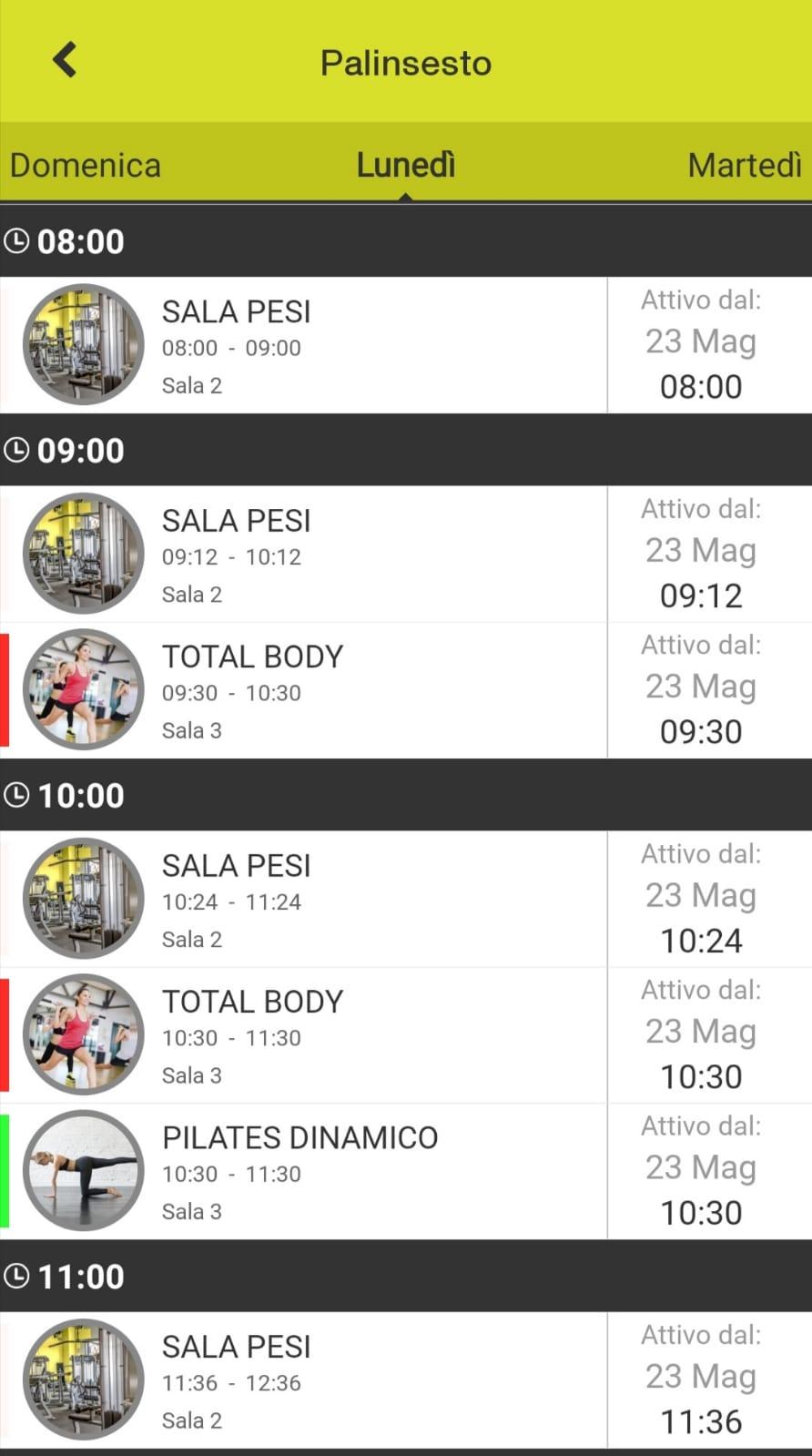Open the 09:12 - 10:12 Sala Pesi slot
The image size is (812, 1456).
406,554
